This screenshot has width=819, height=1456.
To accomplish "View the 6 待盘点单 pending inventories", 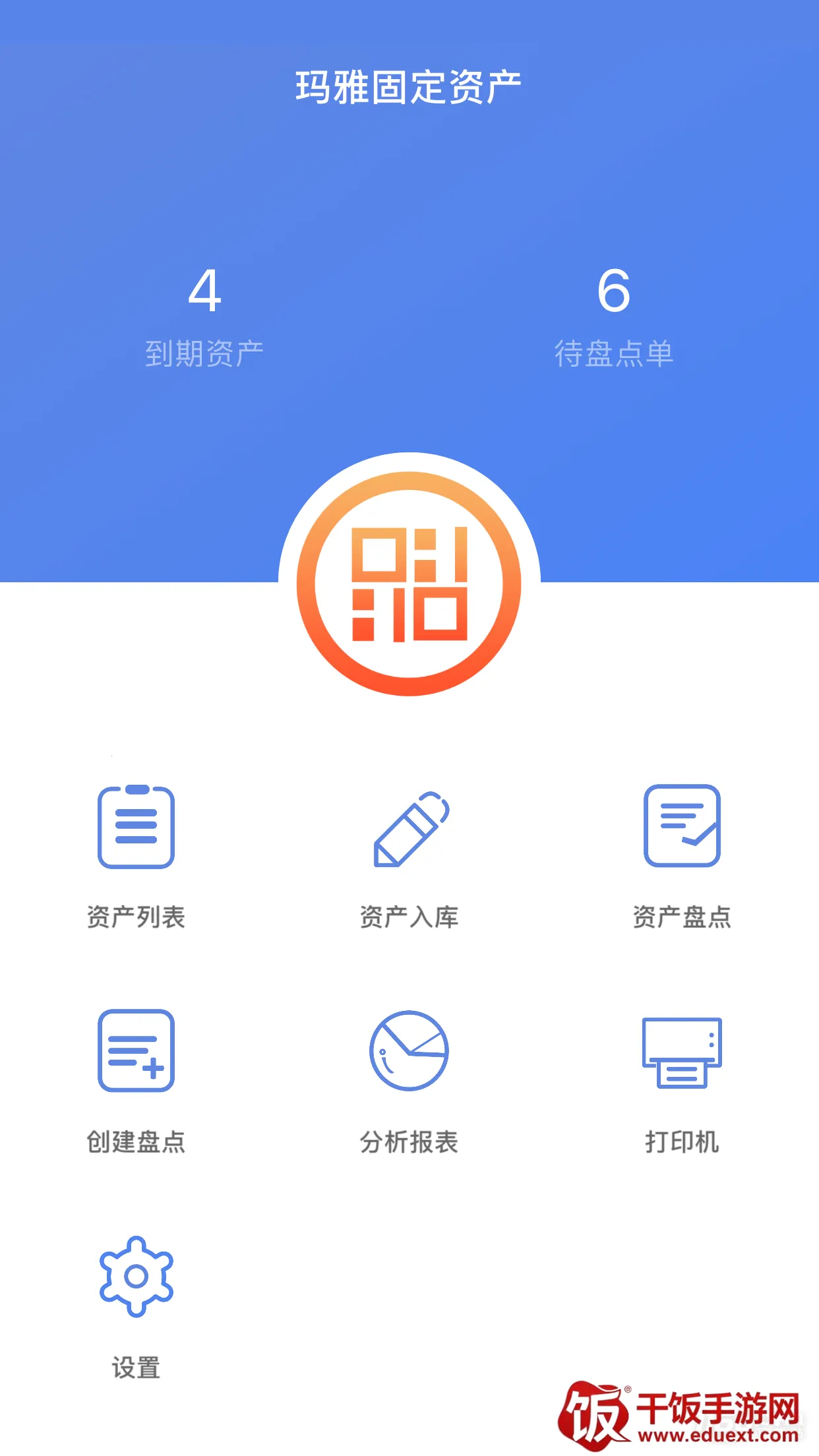I will click(613, 317).
